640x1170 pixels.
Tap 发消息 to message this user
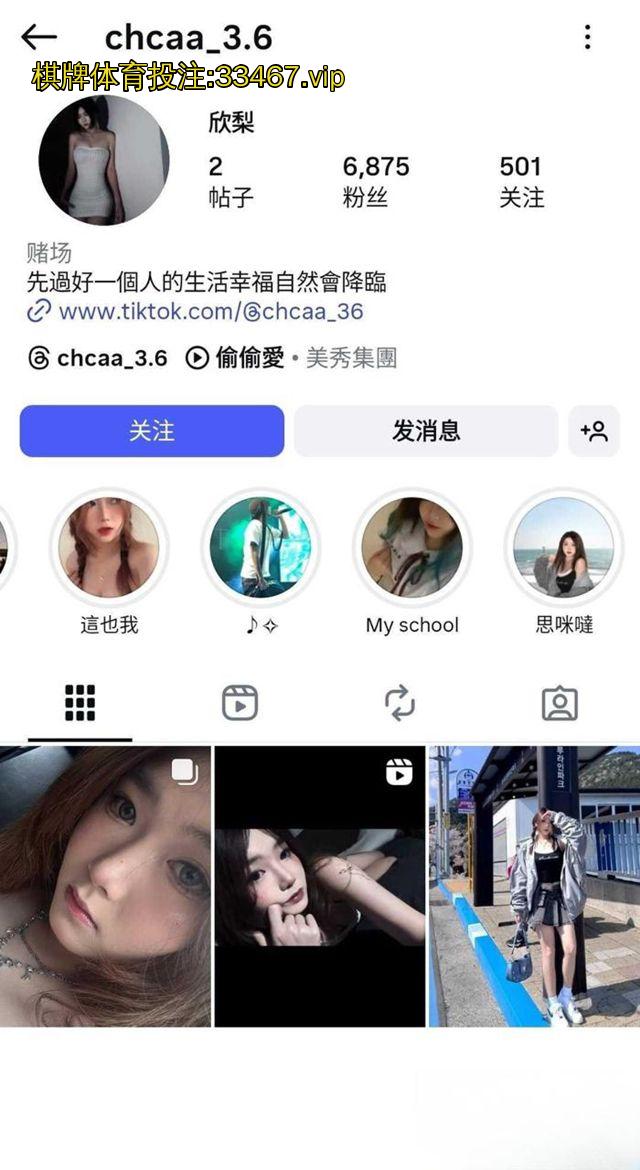pos(426,431)
